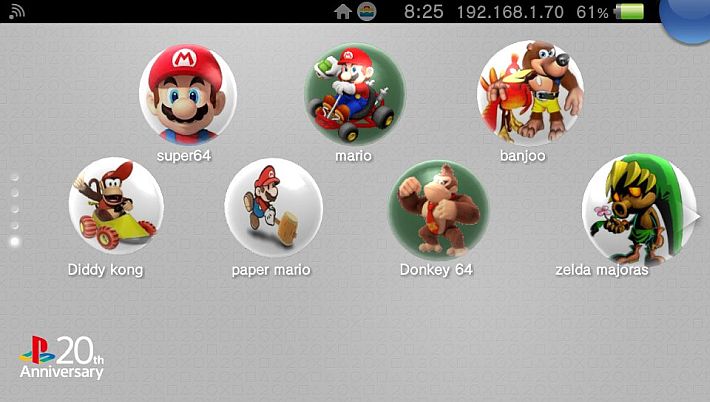Start the banjoo game bubble
Screen dimensions: 710x402
[x=529, y=92]
